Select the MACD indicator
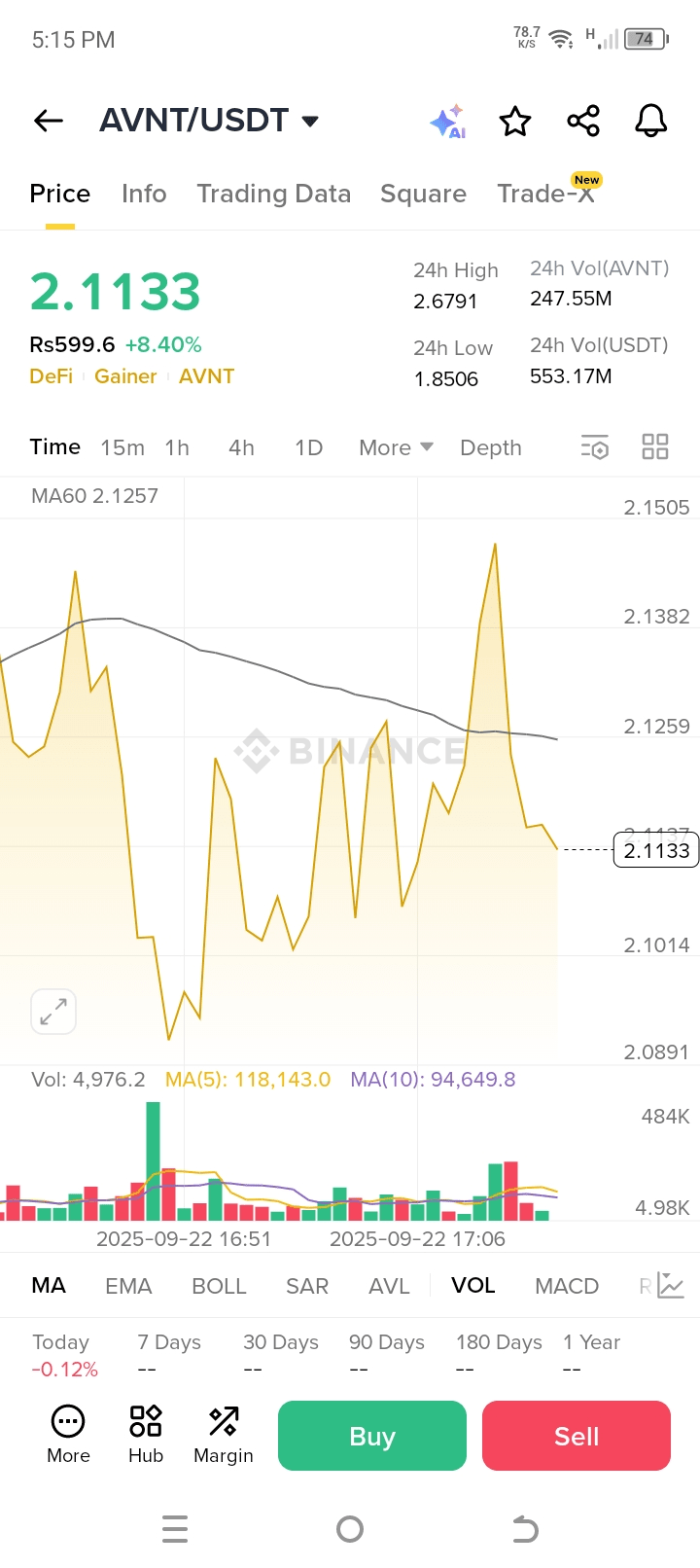Screen dimensions: 700x1568 [x=567, y=1286]
